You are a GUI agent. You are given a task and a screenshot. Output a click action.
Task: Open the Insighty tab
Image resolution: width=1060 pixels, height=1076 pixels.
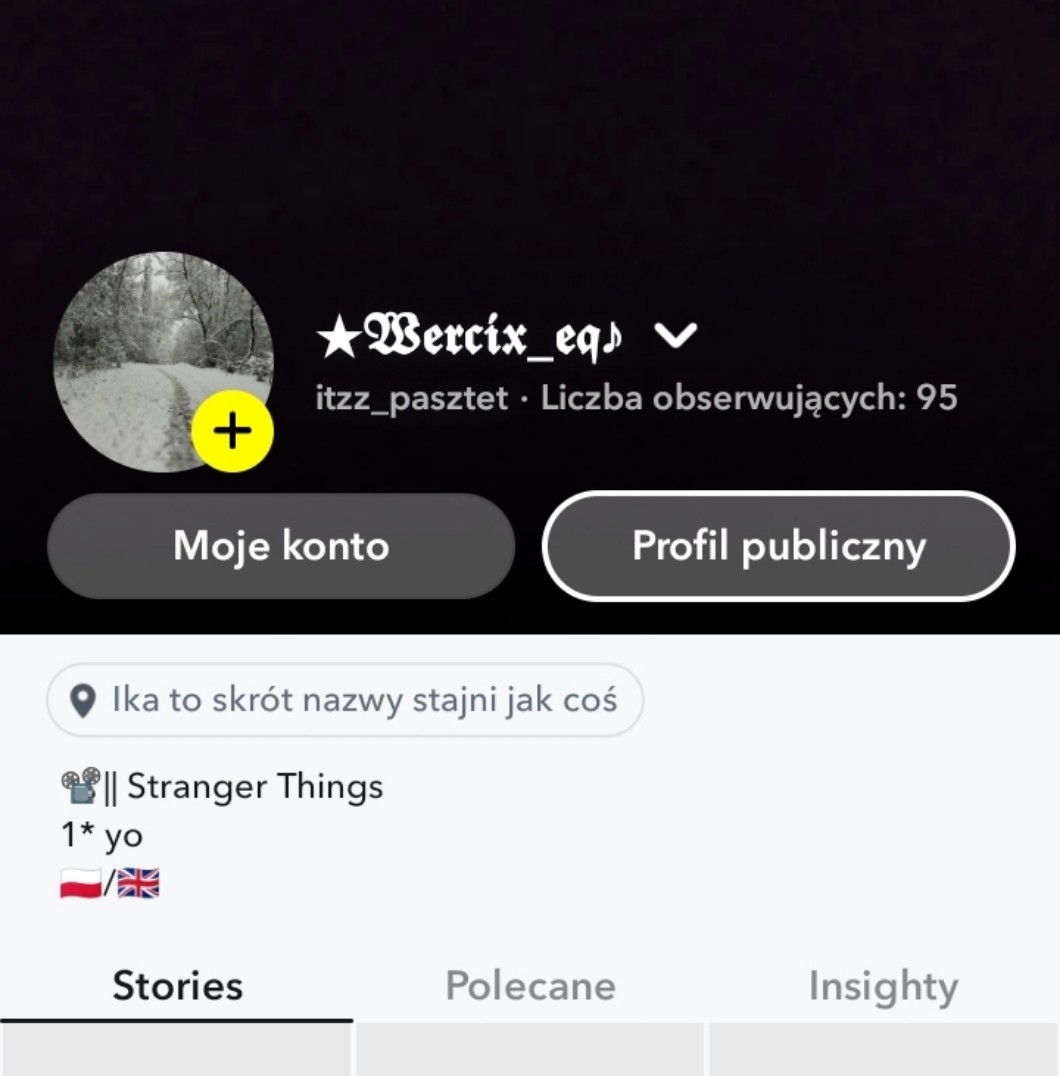(883, 986)
